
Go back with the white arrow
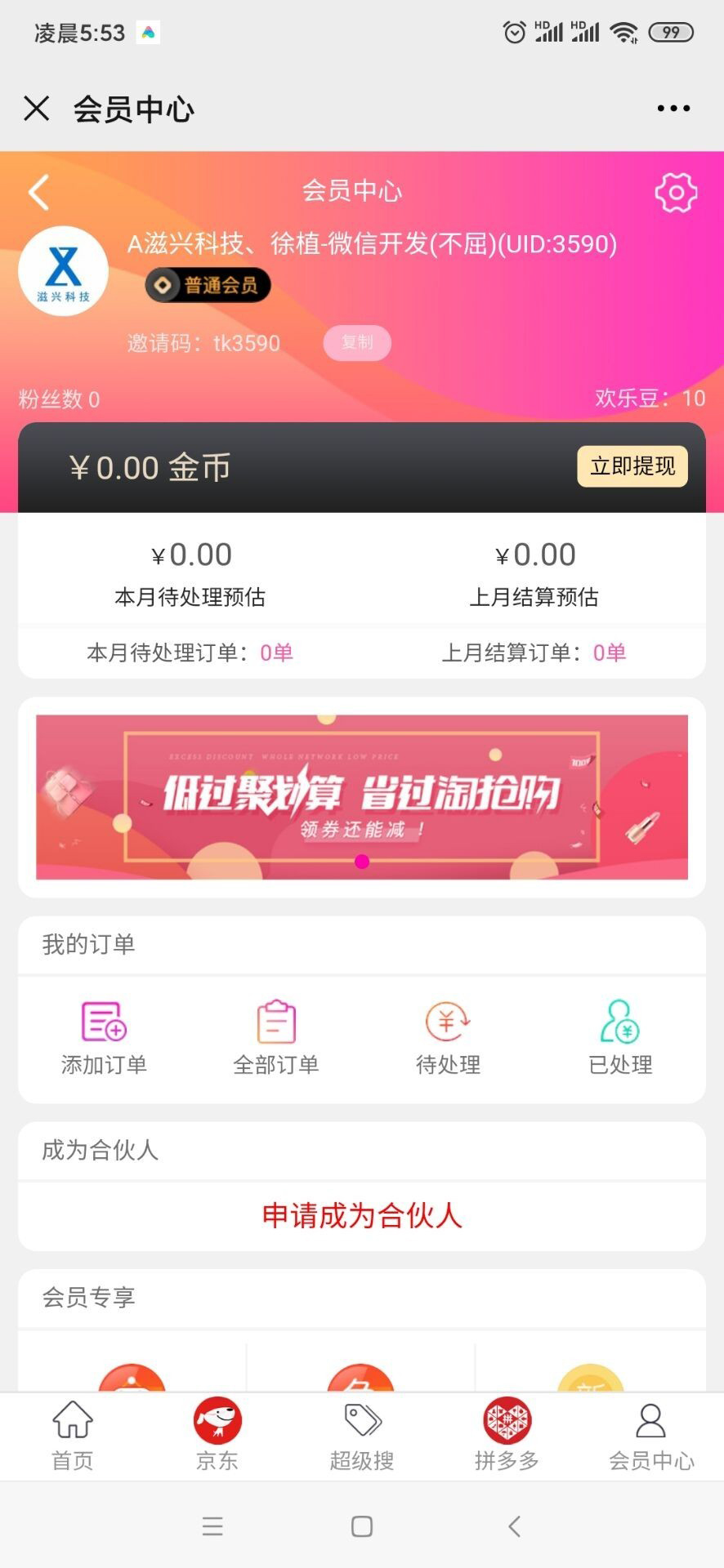tap(38, 192)
